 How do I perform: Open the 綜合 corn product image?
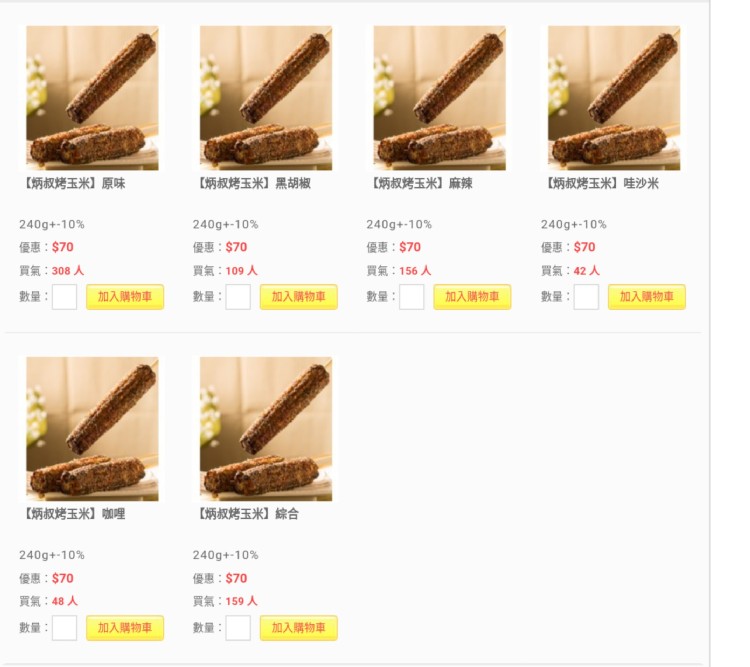point(266,429)
